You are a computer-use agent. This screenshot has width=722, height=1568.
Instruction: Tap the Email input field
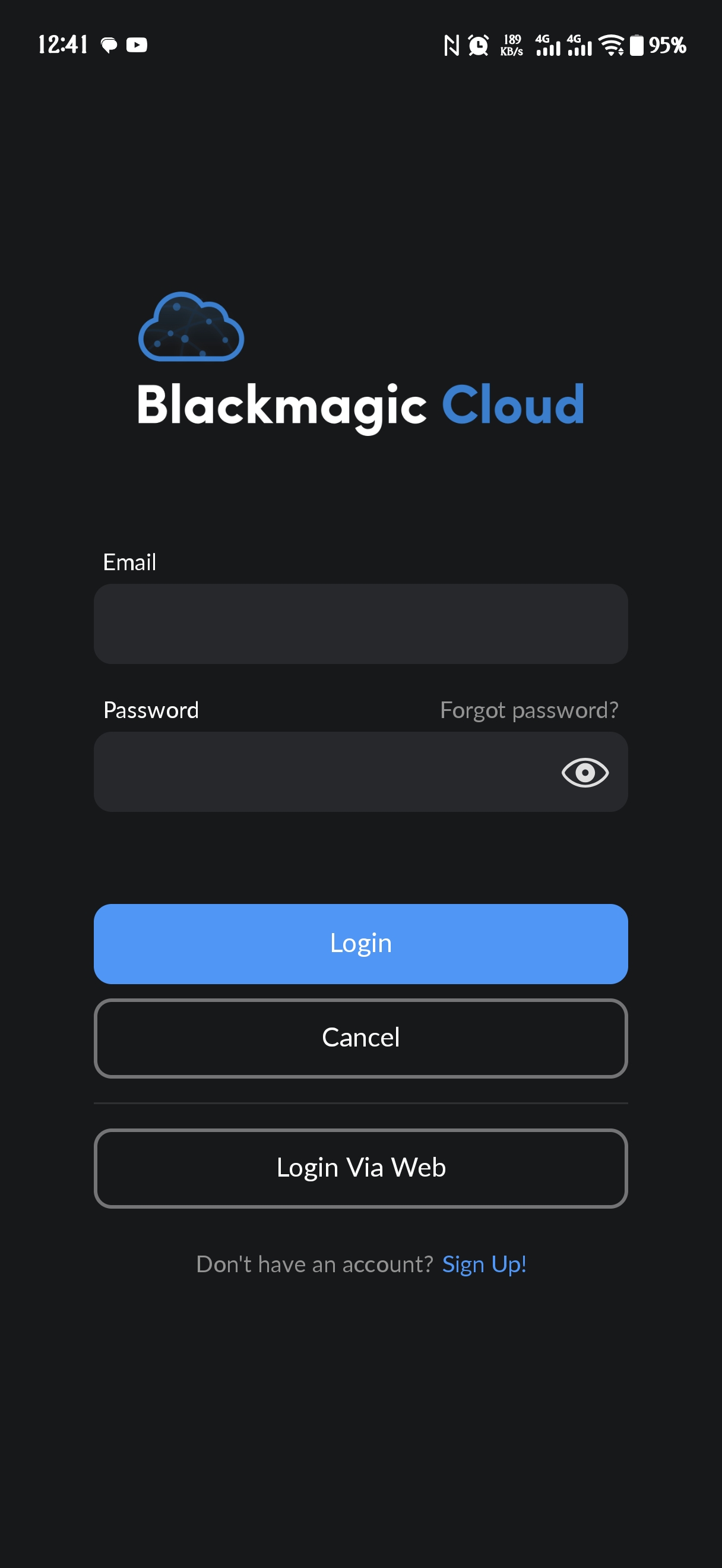[360, 624]
